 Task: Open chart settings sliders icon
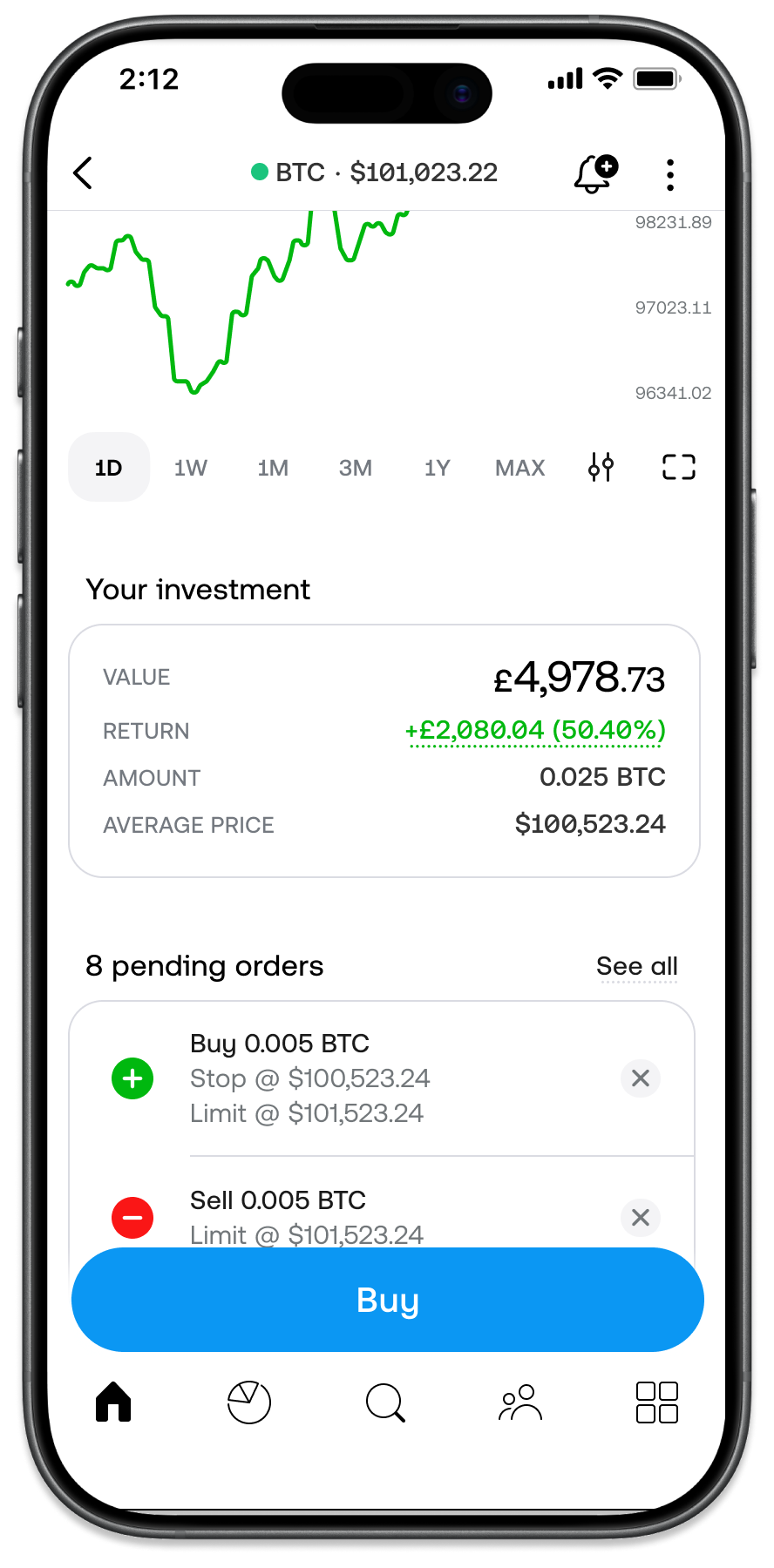pos(601,468)
